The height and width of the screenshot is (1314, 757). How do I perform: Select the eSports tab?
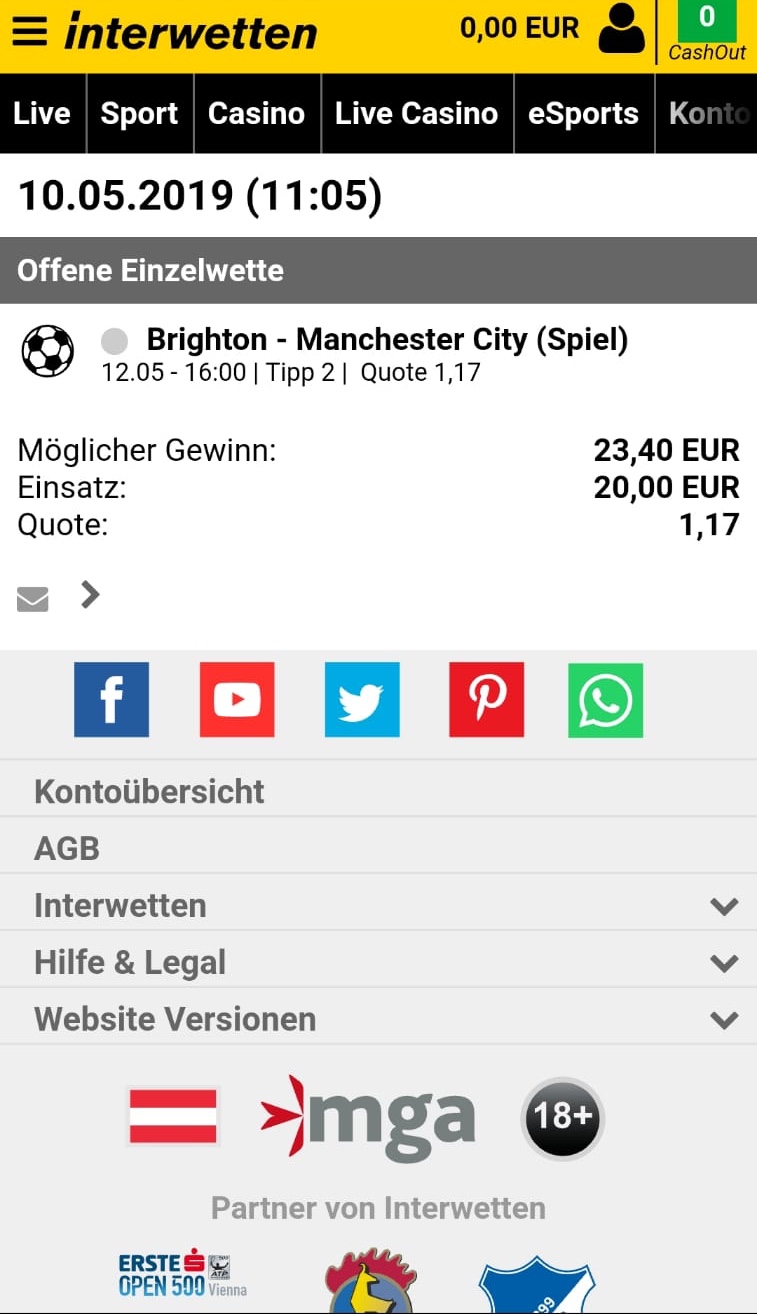584,114
